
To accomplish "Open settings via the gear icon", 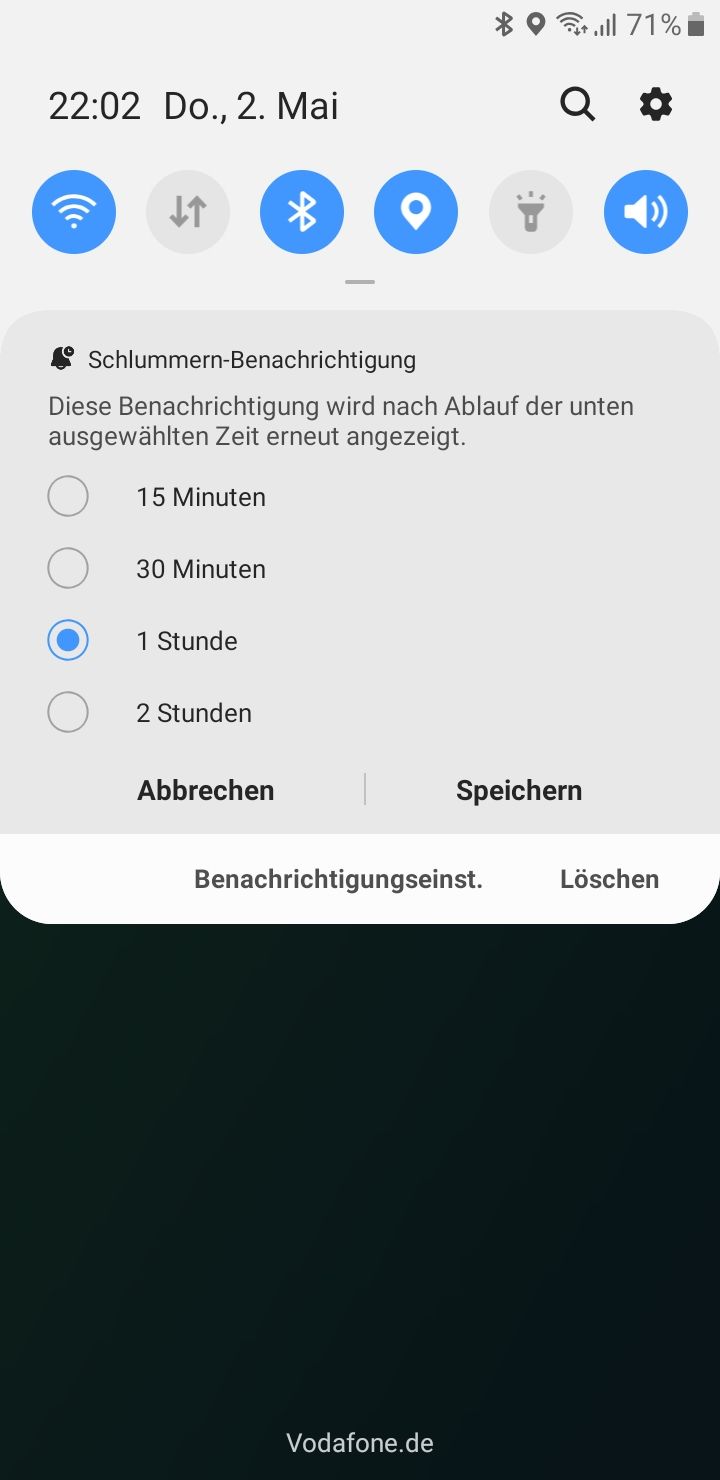I will tap(656, 104).
